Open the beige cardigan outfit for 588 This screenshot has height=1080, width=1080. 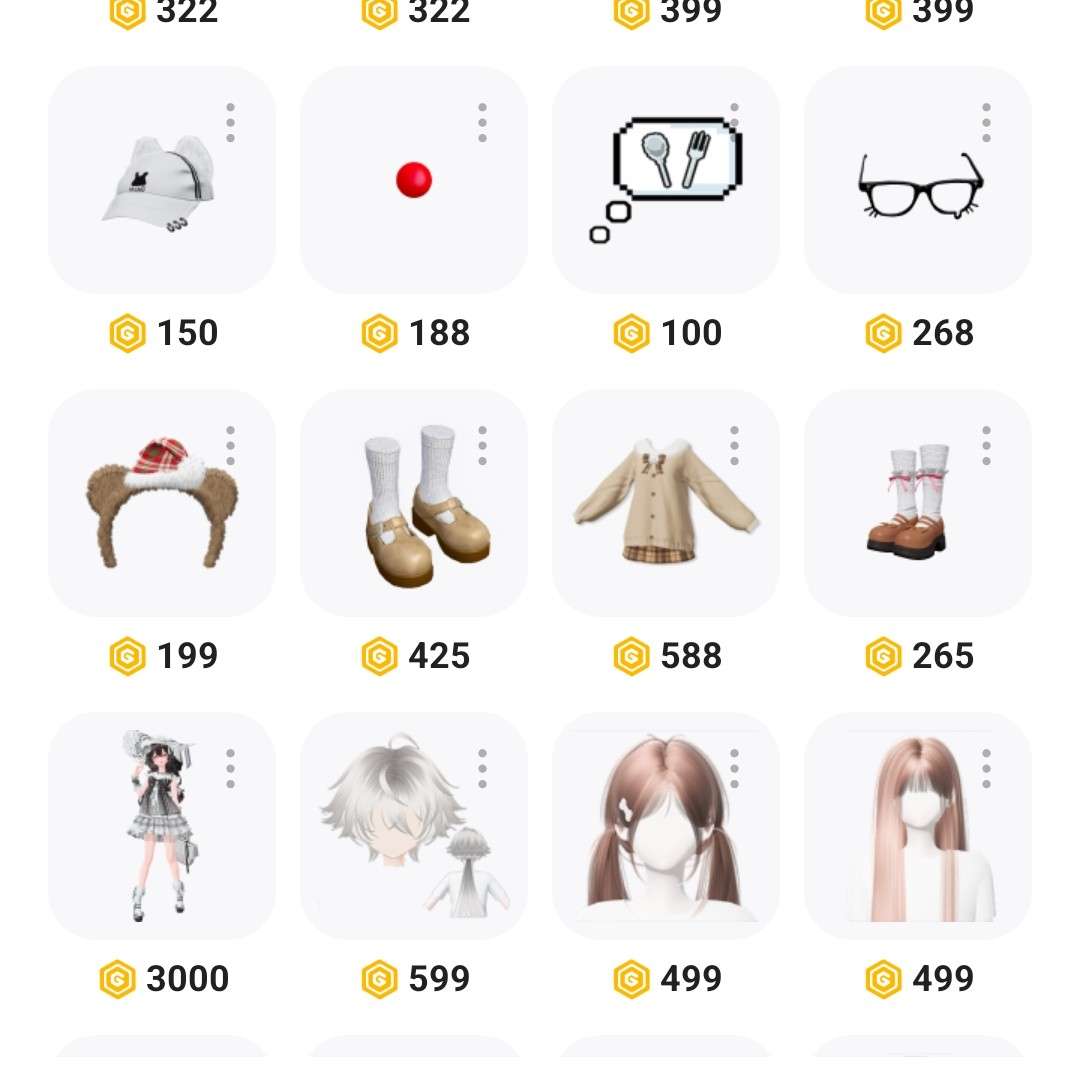coord(666,503)
